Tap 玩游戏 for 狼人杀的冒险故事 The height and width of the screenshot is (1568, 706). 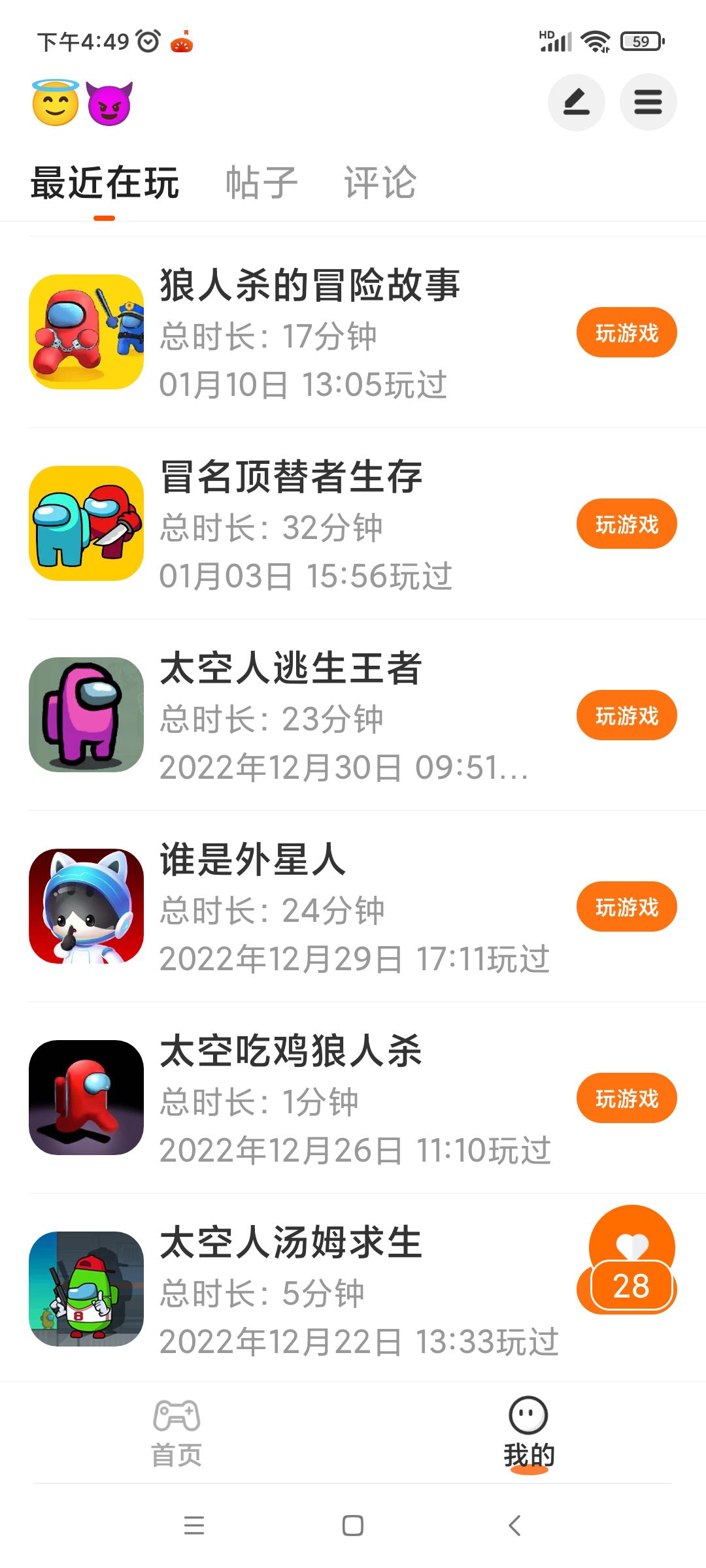coord(626,333)
